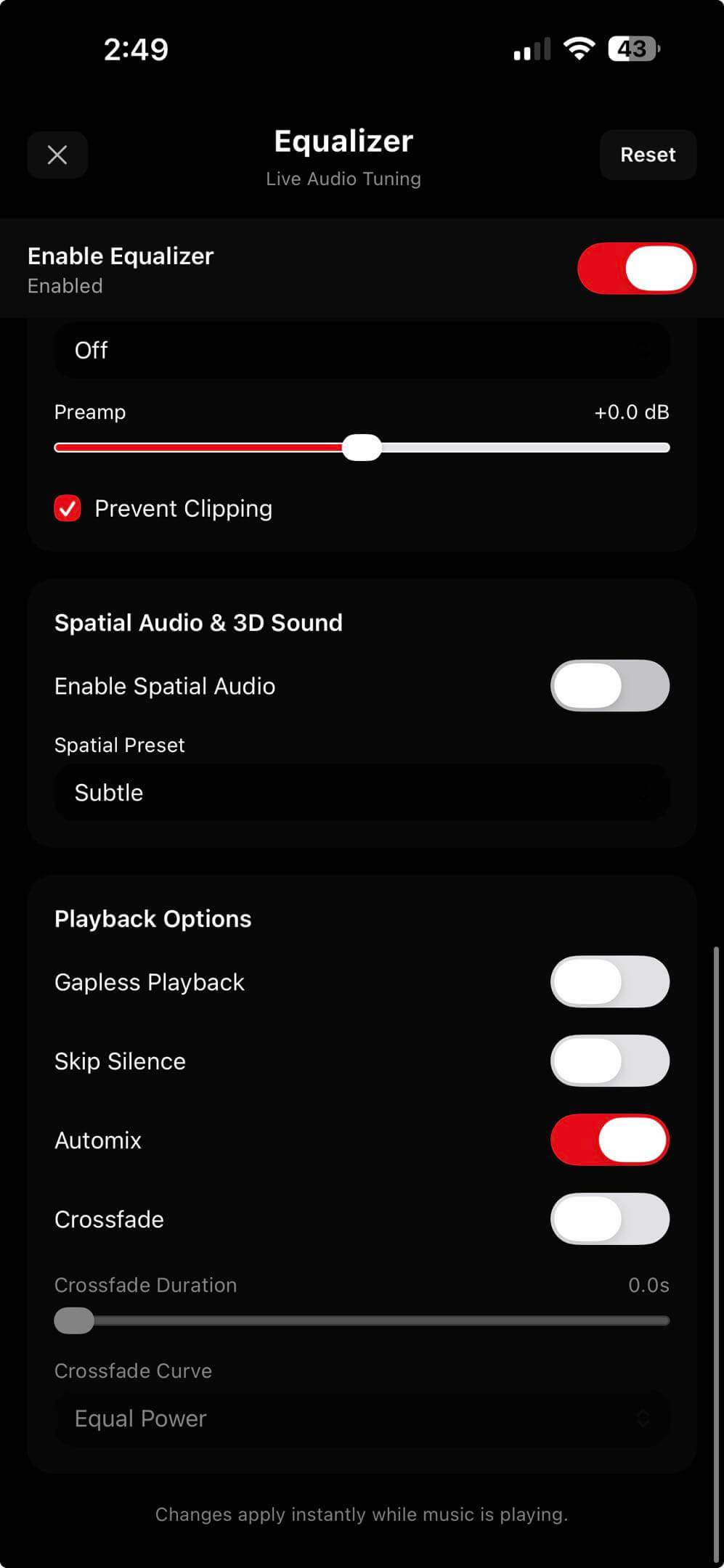Enable Crossfade

point(609,1220)
